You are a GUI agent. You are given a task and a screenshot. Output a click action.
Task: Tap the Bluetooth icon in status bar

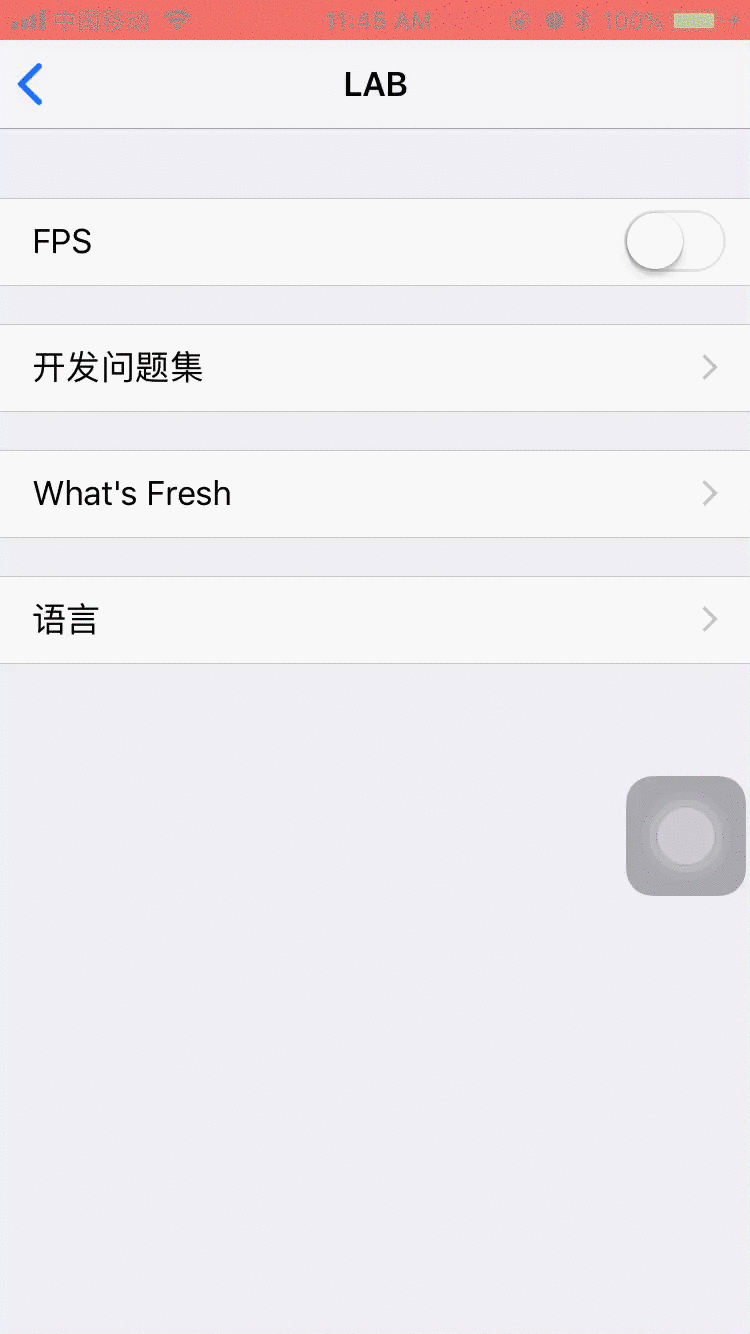[583, 18]
